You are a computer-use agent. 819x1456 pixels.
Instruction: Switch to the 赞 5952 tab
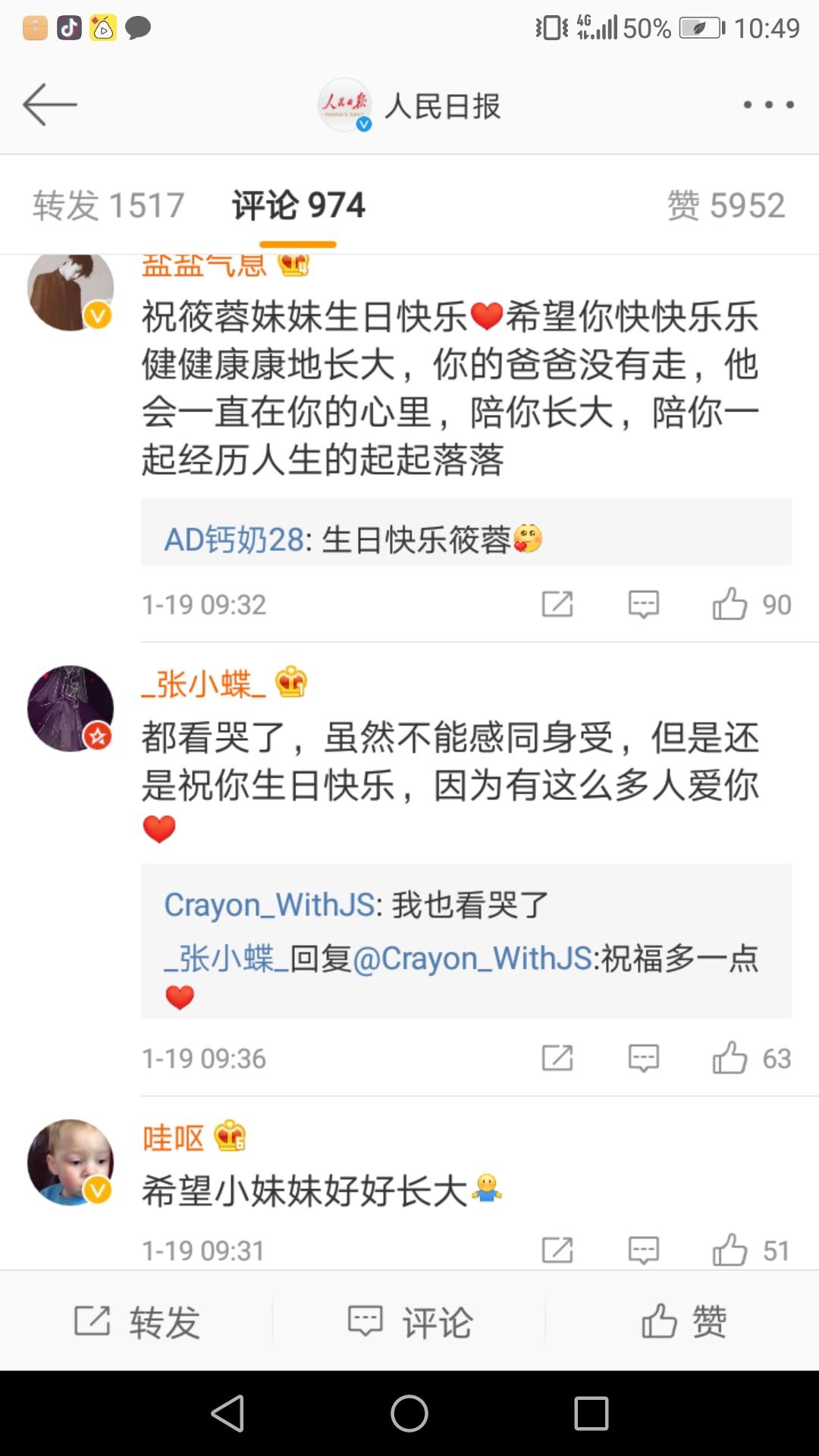click(x=726, y=206)
